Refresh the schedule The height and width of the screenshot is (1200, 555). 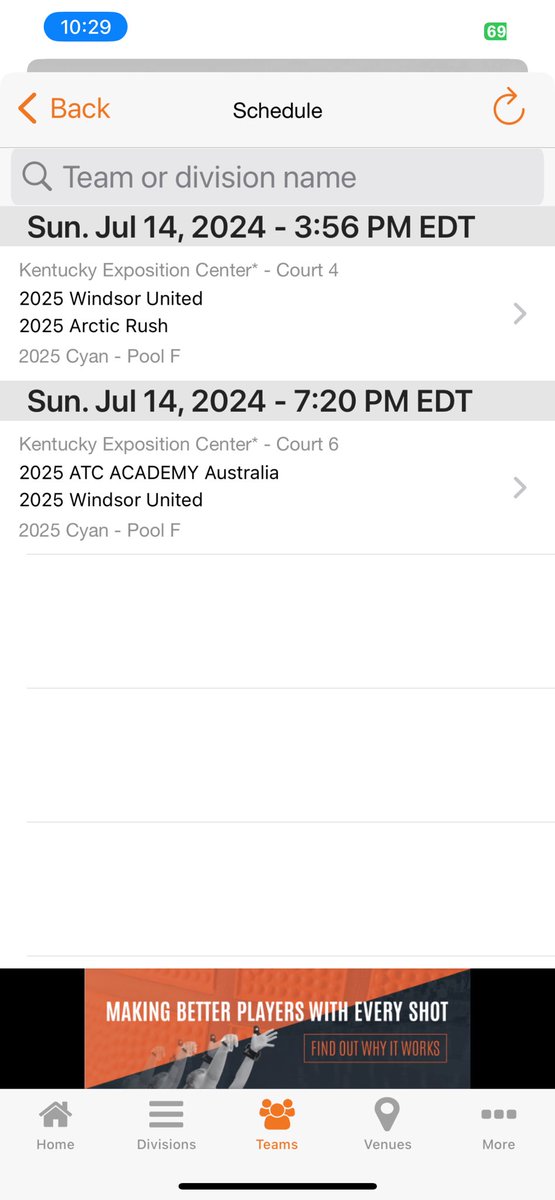click(509, 107)
